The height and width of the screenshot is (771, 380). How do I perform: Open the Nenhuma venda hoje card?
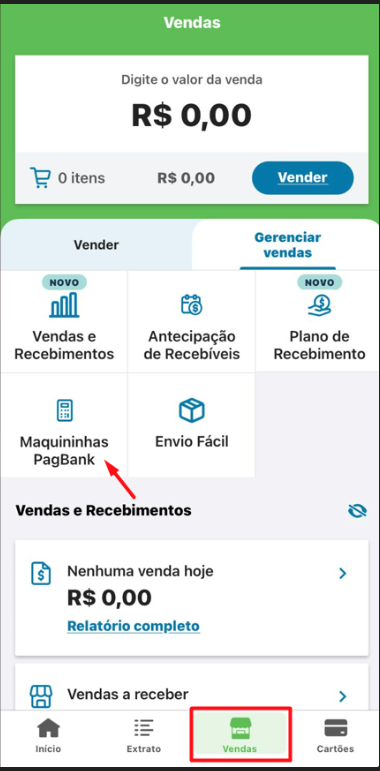(192, 597)
